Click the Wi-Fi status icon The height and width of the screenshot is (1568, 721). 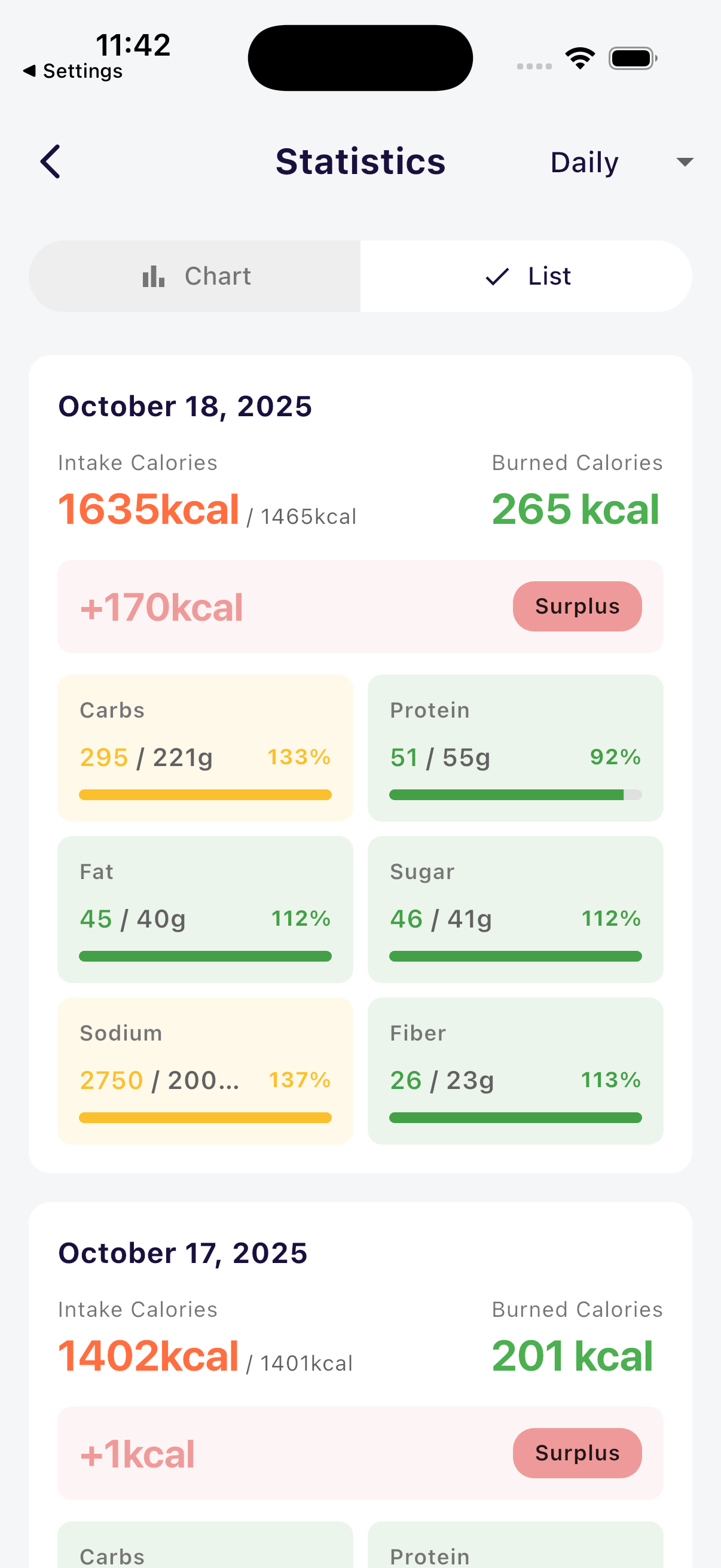(x=579, y=57)
